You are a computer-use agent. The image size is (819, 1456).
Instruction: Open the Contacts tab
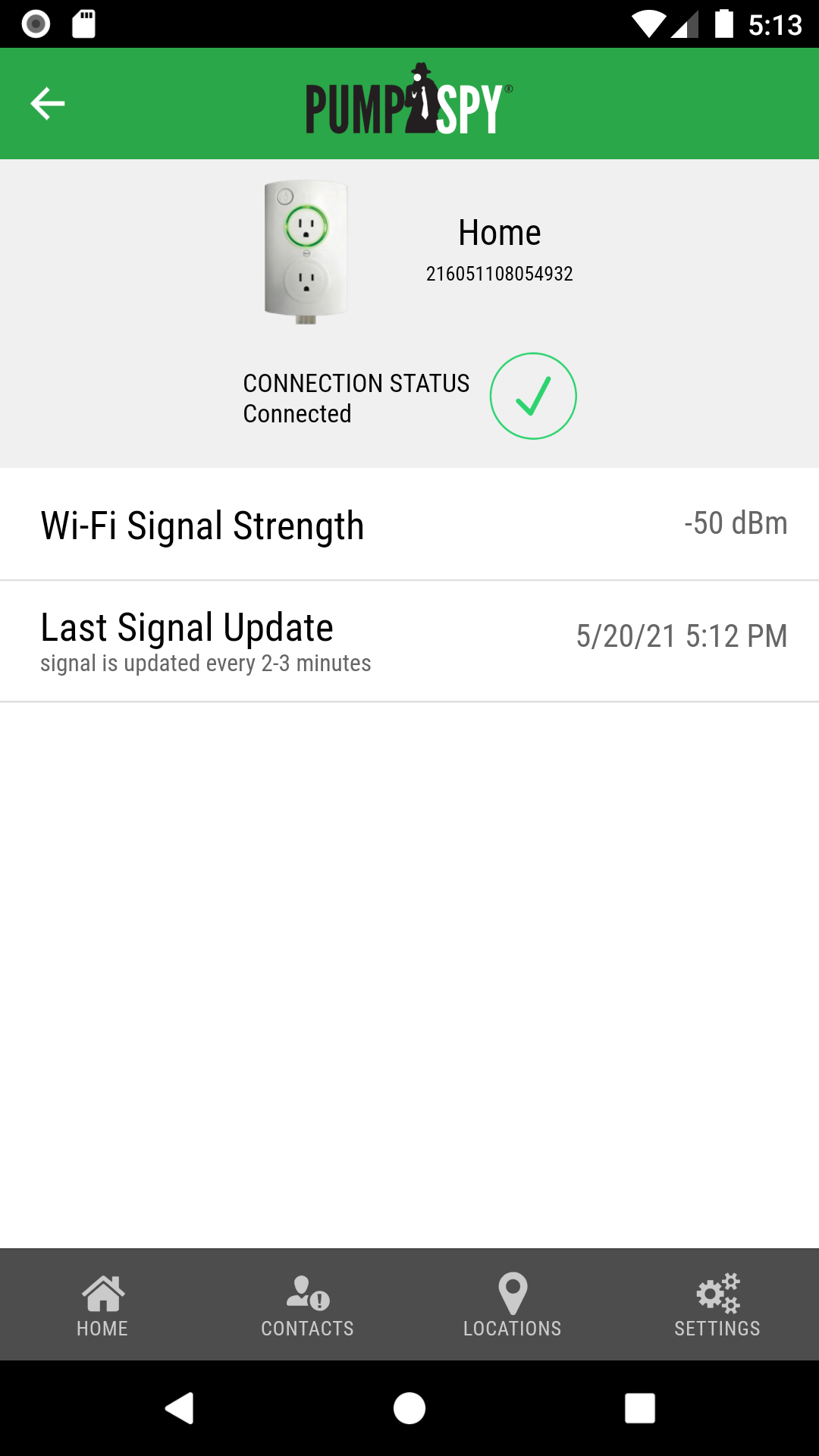[x=307, y=1305]
